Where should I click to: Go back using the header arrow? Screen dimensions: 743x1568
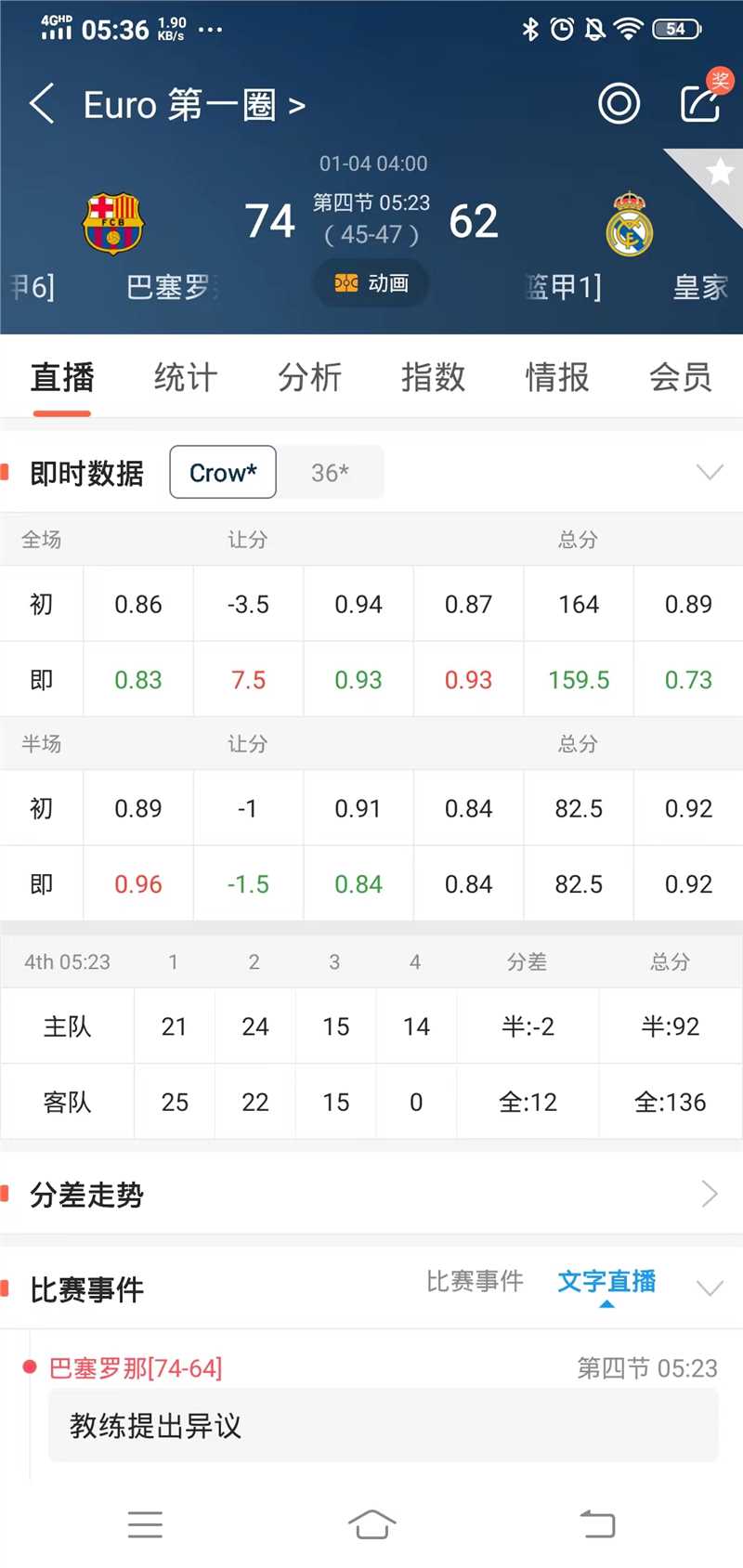[x=42, y=103]
